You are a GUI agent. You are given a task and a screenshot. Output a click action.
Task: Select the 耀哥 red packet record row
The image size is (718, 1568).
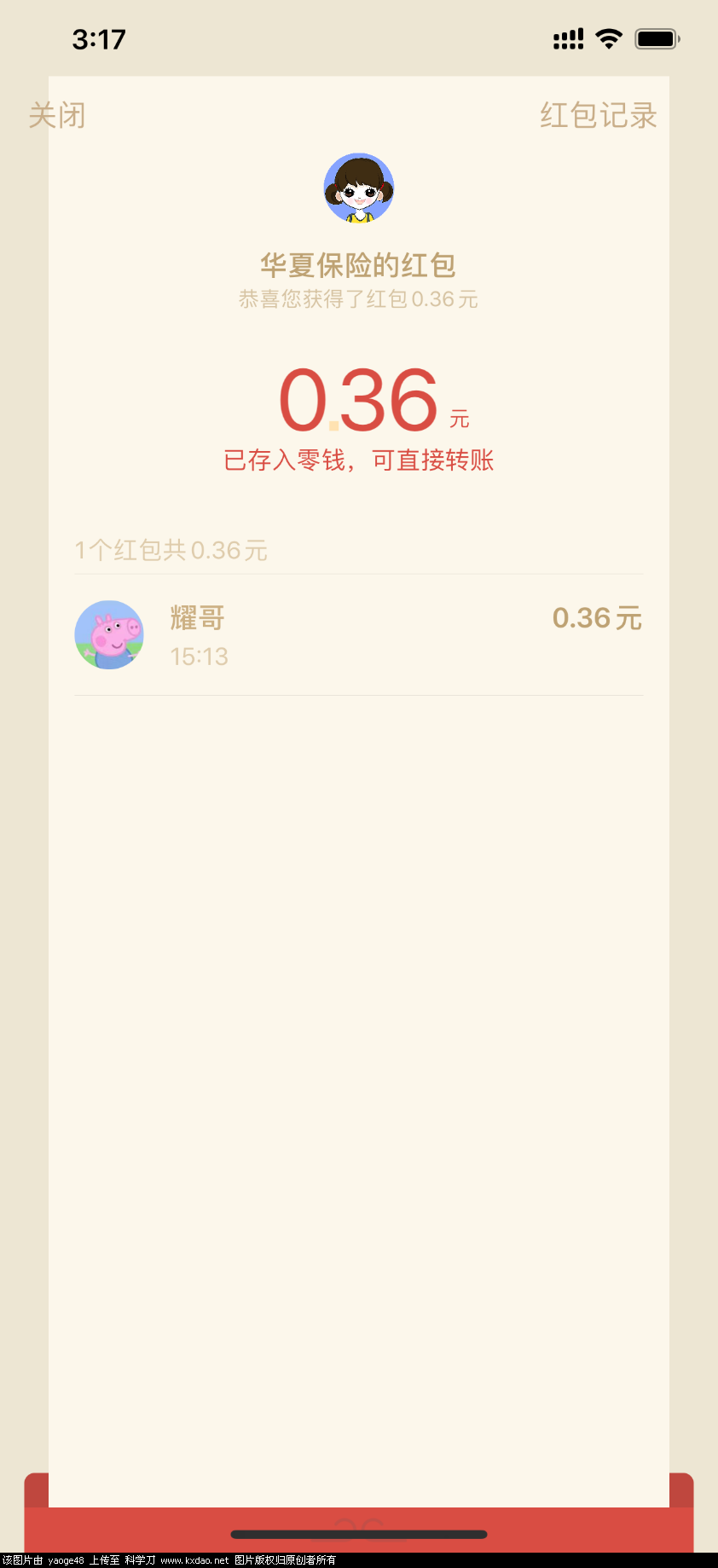pos(358,634)
